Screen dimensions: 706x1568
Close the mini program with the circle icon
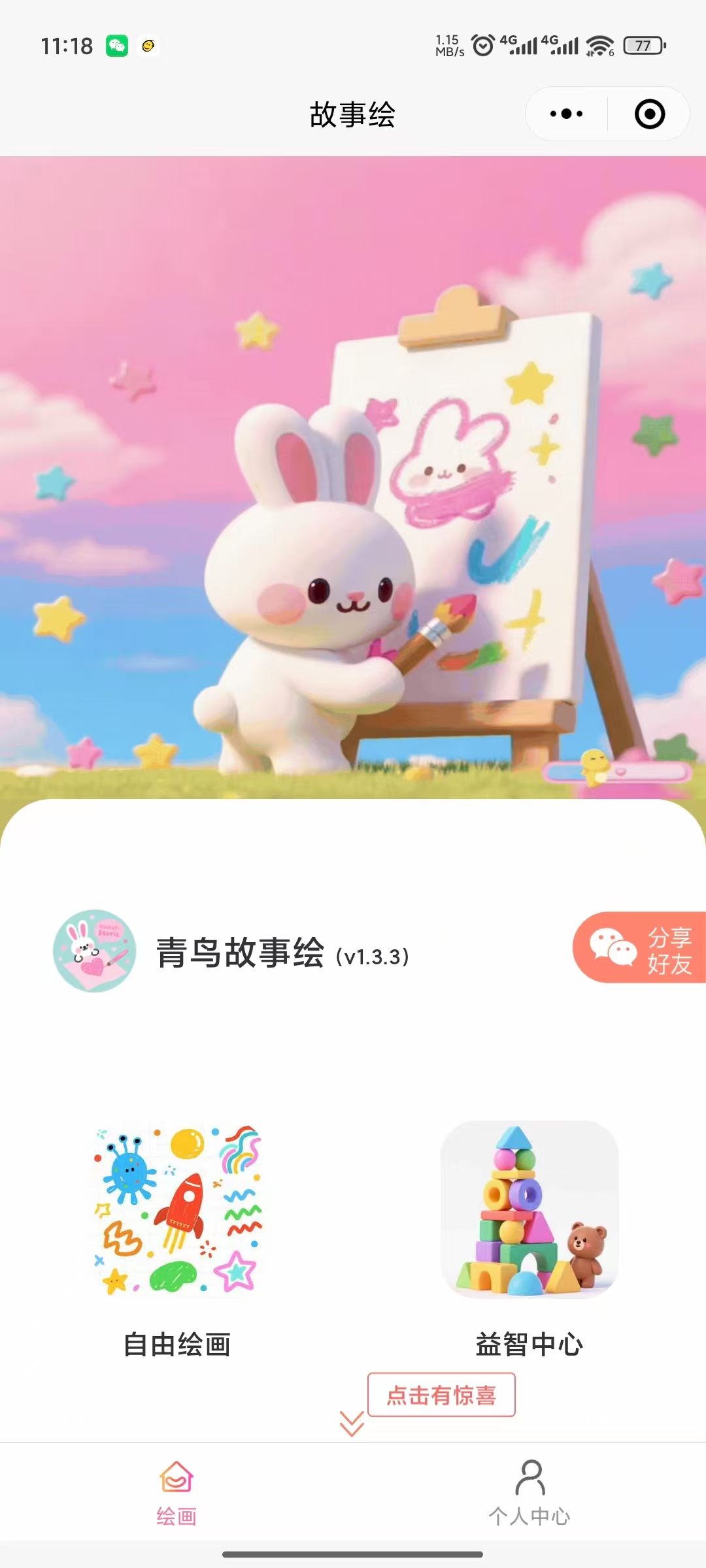[x=649, y=114]
